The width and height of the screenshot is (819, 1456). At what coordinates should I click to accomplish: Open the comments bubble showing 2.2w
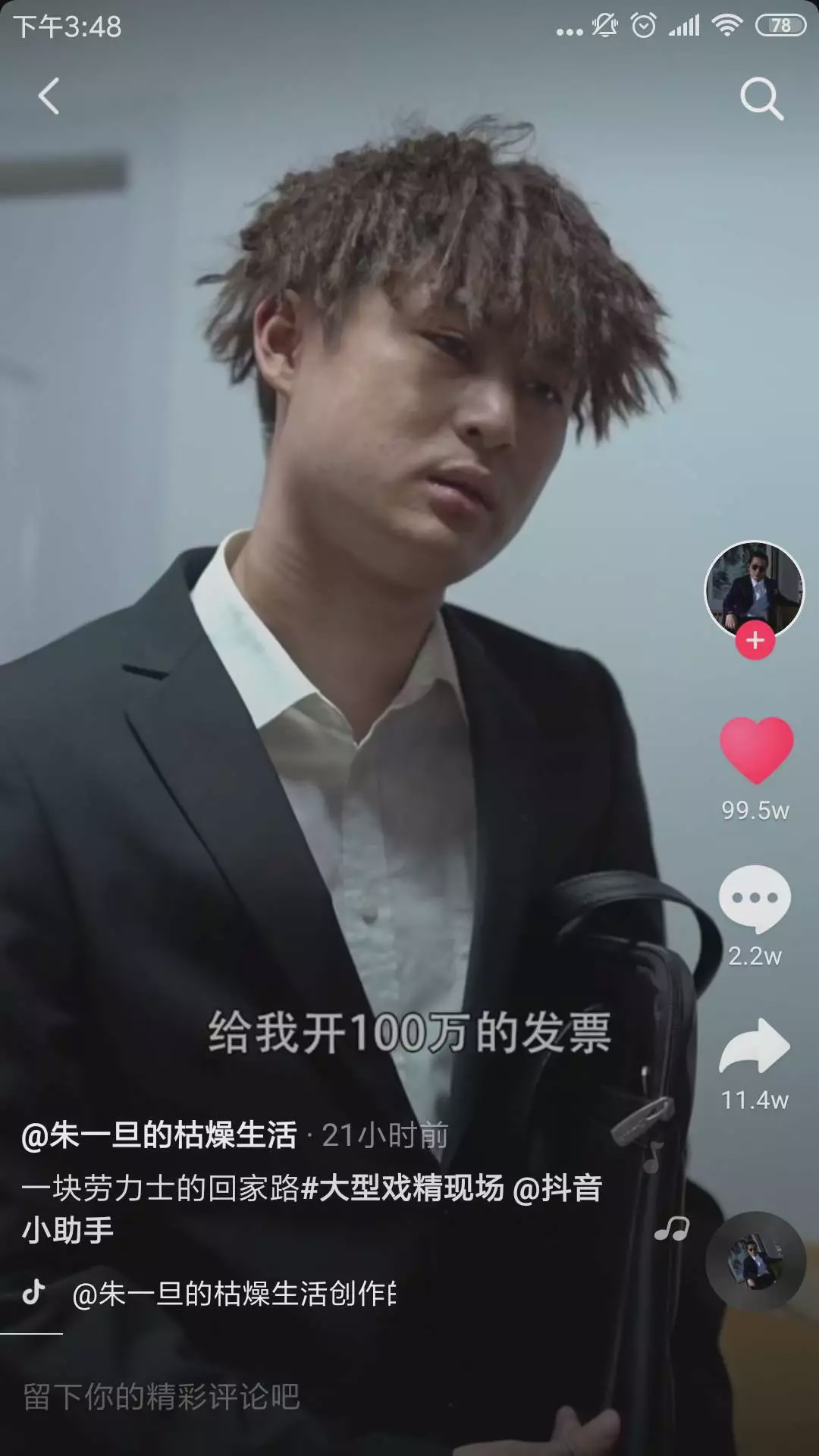coord(755,899)
